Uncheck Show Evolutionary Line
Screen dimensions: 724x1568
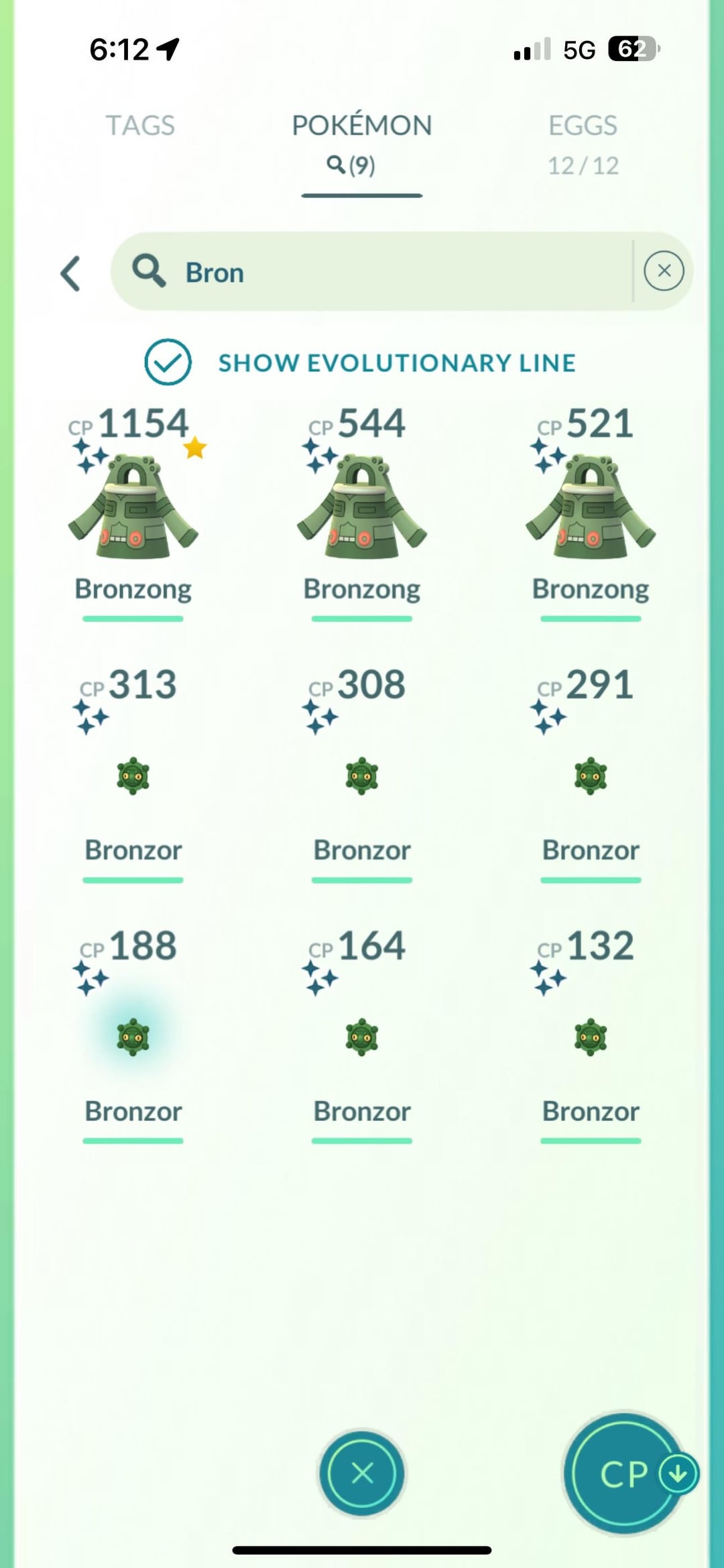click(x=168, y=363)
